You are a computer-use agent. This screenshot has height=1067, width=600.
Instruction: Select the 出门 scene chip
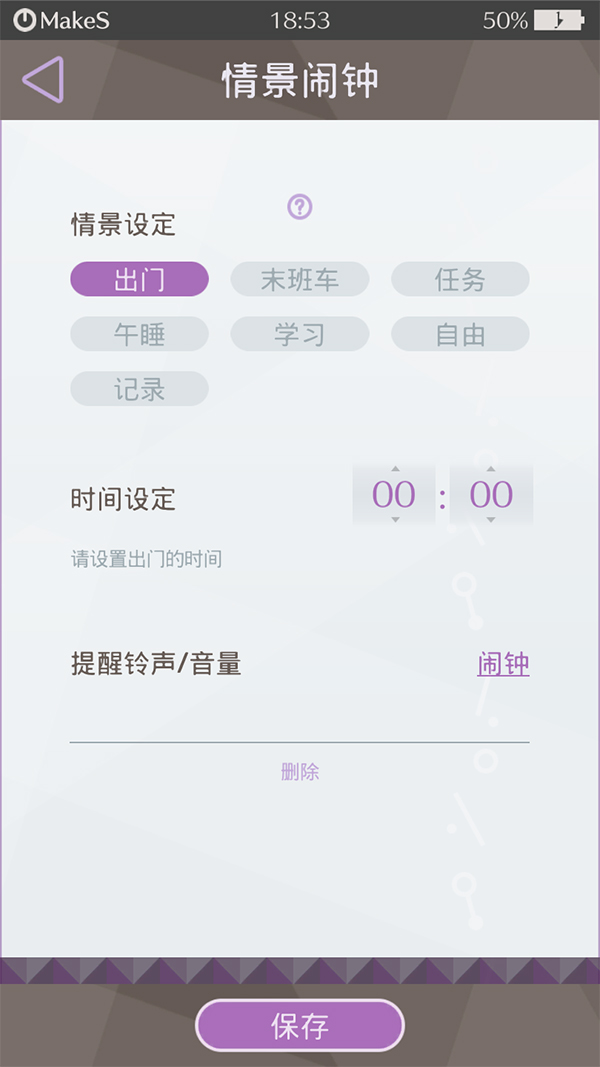[x=139, y=279]
